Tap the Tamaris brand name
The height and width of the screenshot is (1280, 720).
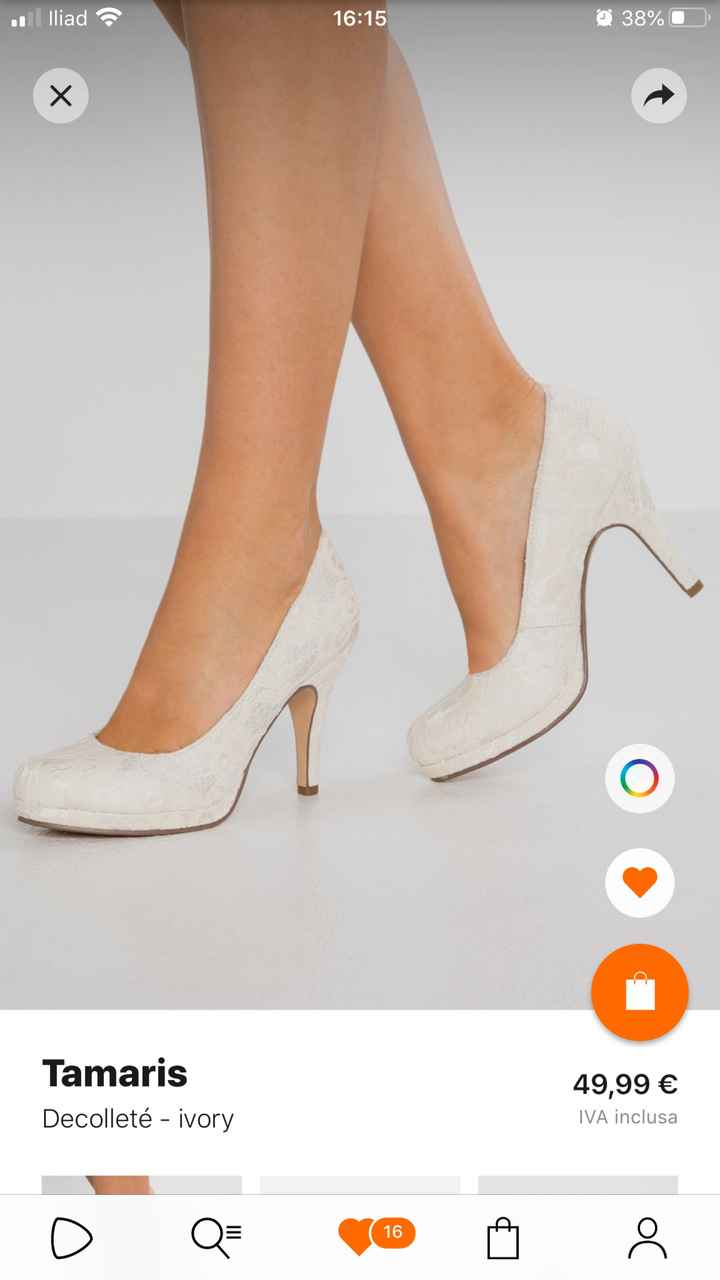[115, 1074]
